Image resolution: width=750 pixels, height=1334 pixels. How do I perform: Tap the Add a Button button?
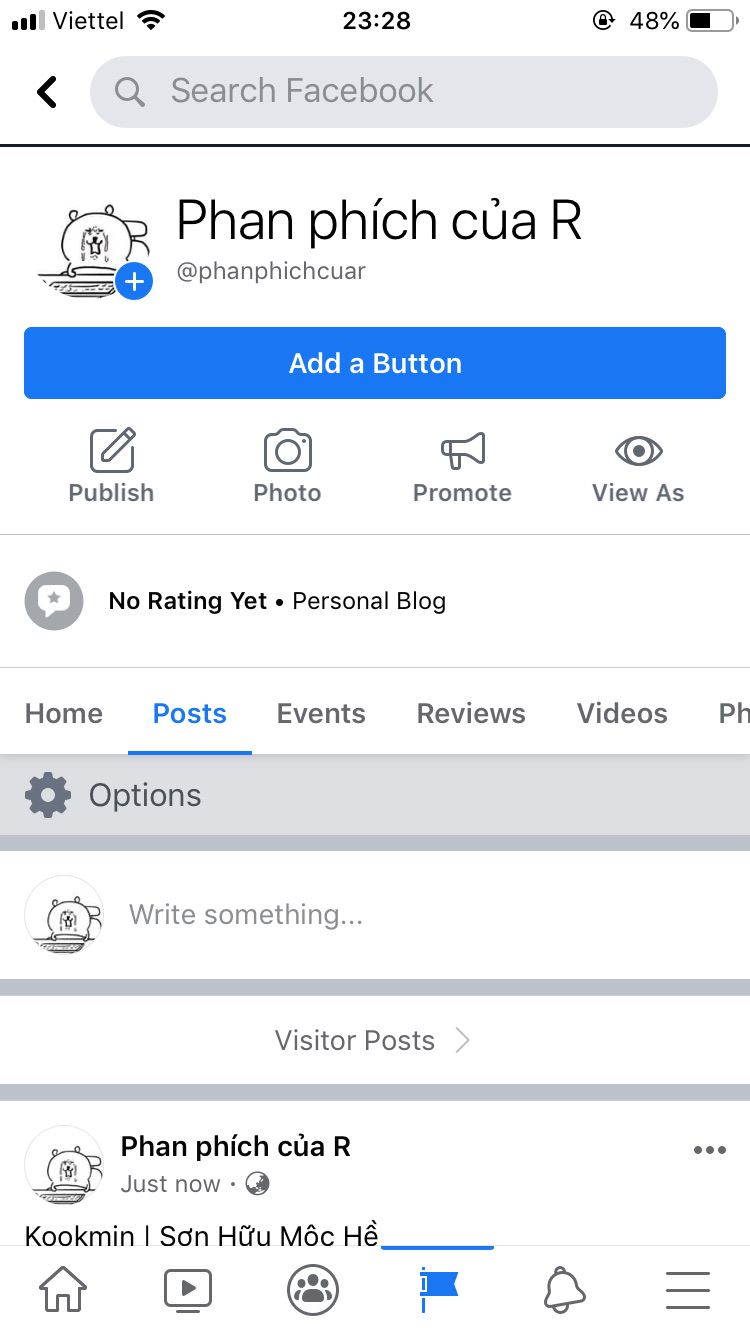tap(375, 363)
